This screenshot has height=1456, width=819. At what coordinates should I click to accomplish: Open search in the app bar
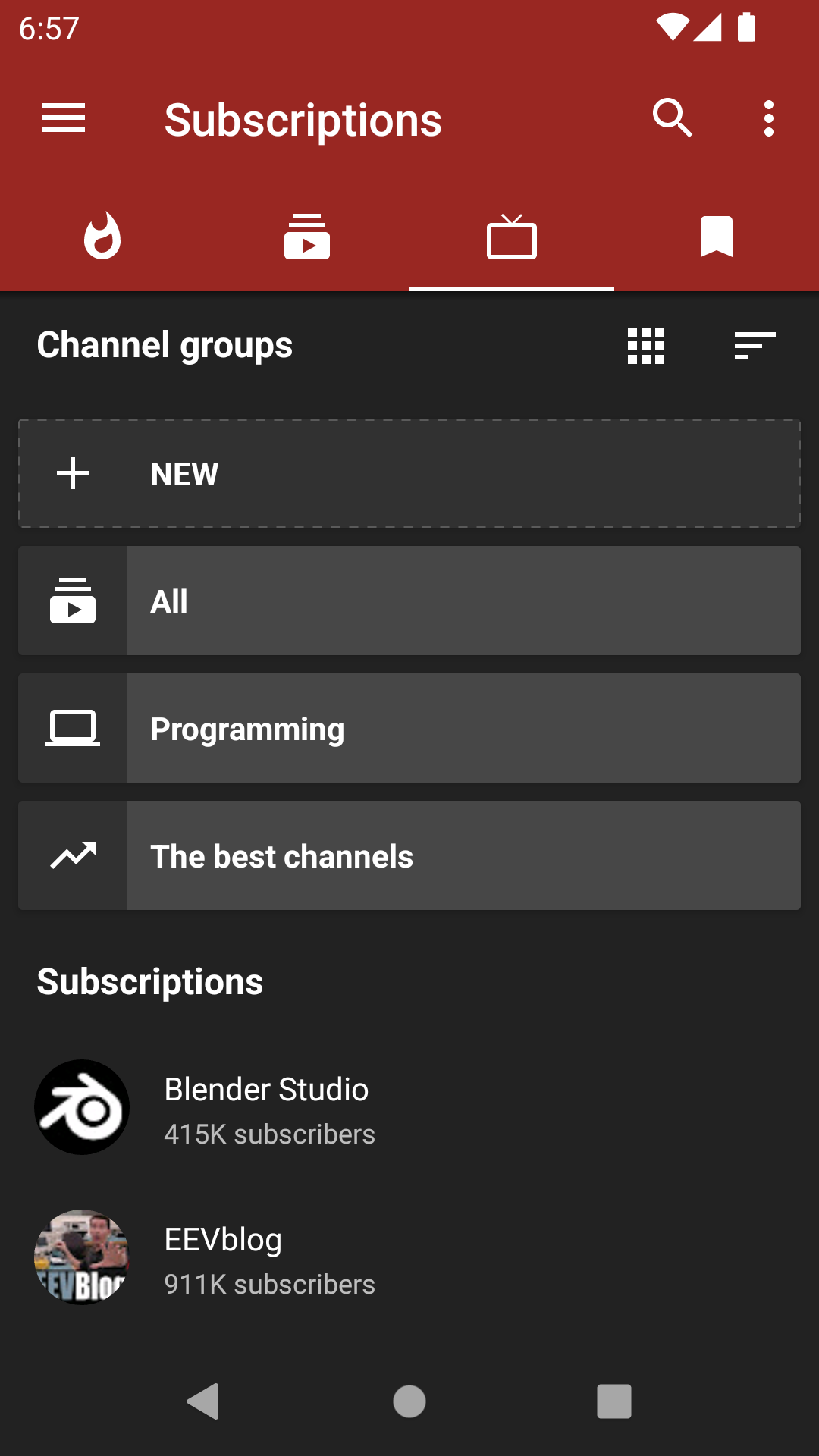(672, 119)
